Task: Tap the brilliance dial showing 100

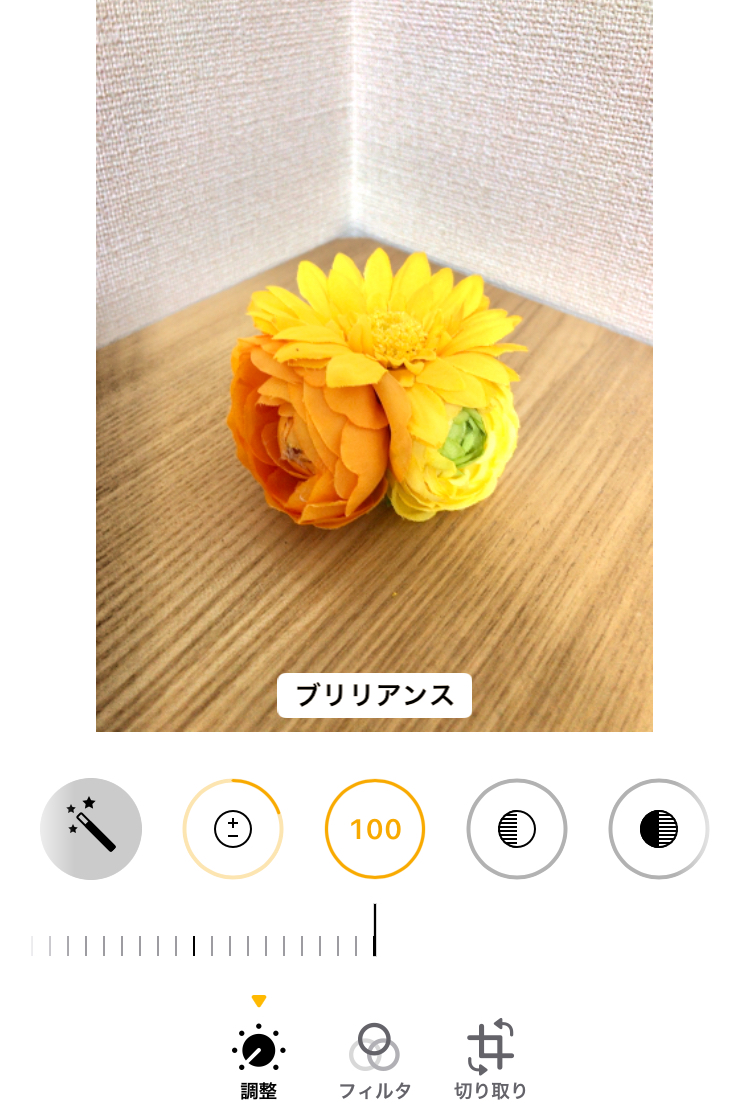Action: pos(375,829)
